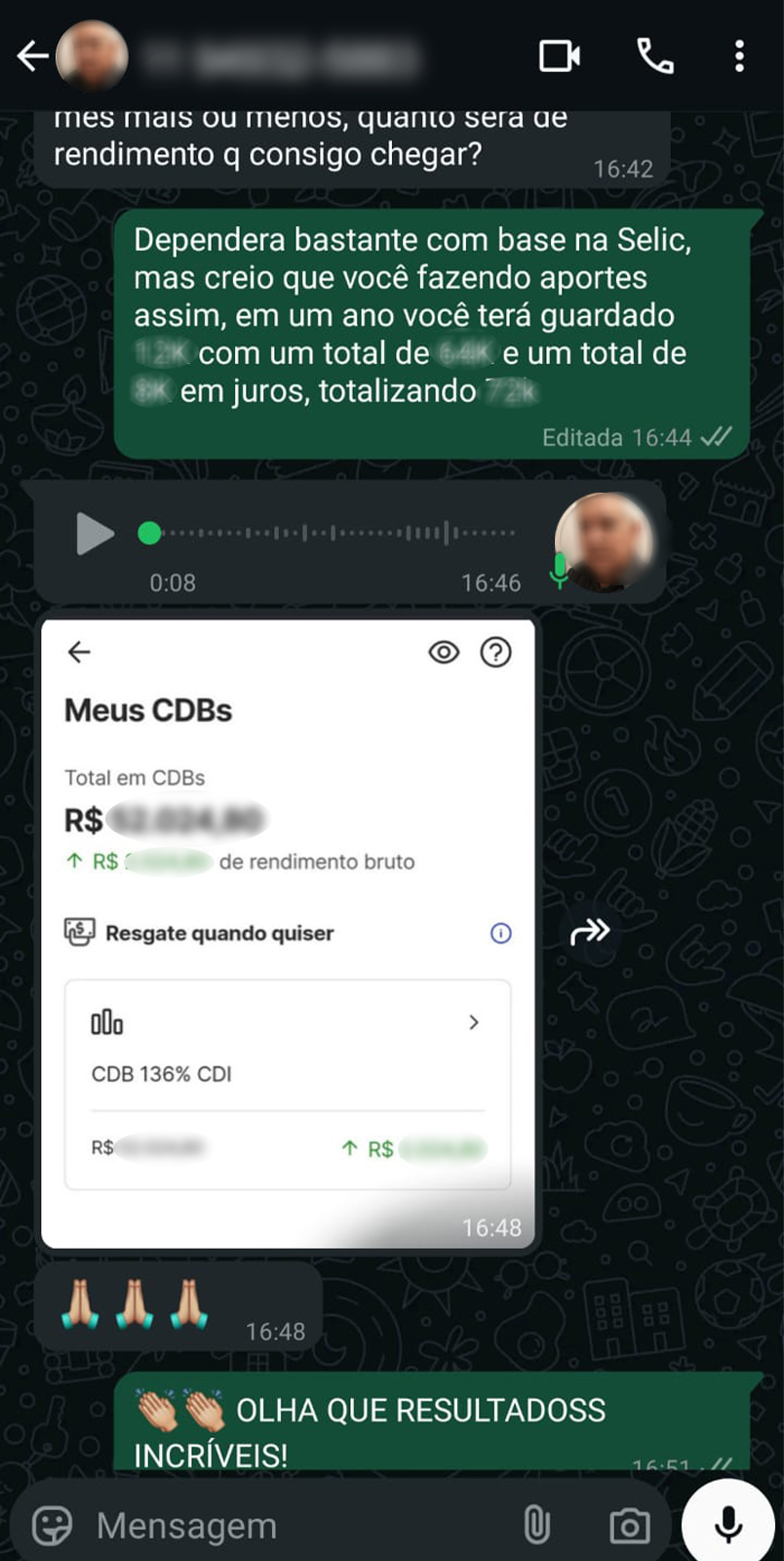Viewport: 784px width, 1561px height.
Task: Tap the Mensagem text field
Action: coord(293,1525)
